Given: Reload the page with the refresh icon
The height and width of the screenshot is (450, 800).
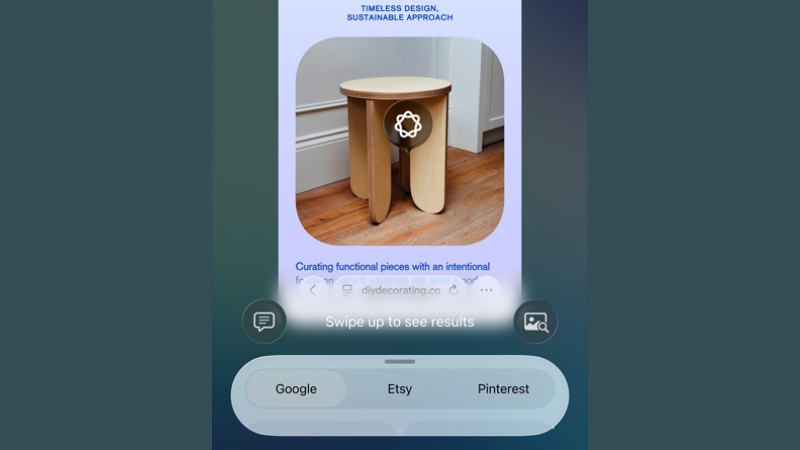Looking at the screenshot, I should point(454,290).
